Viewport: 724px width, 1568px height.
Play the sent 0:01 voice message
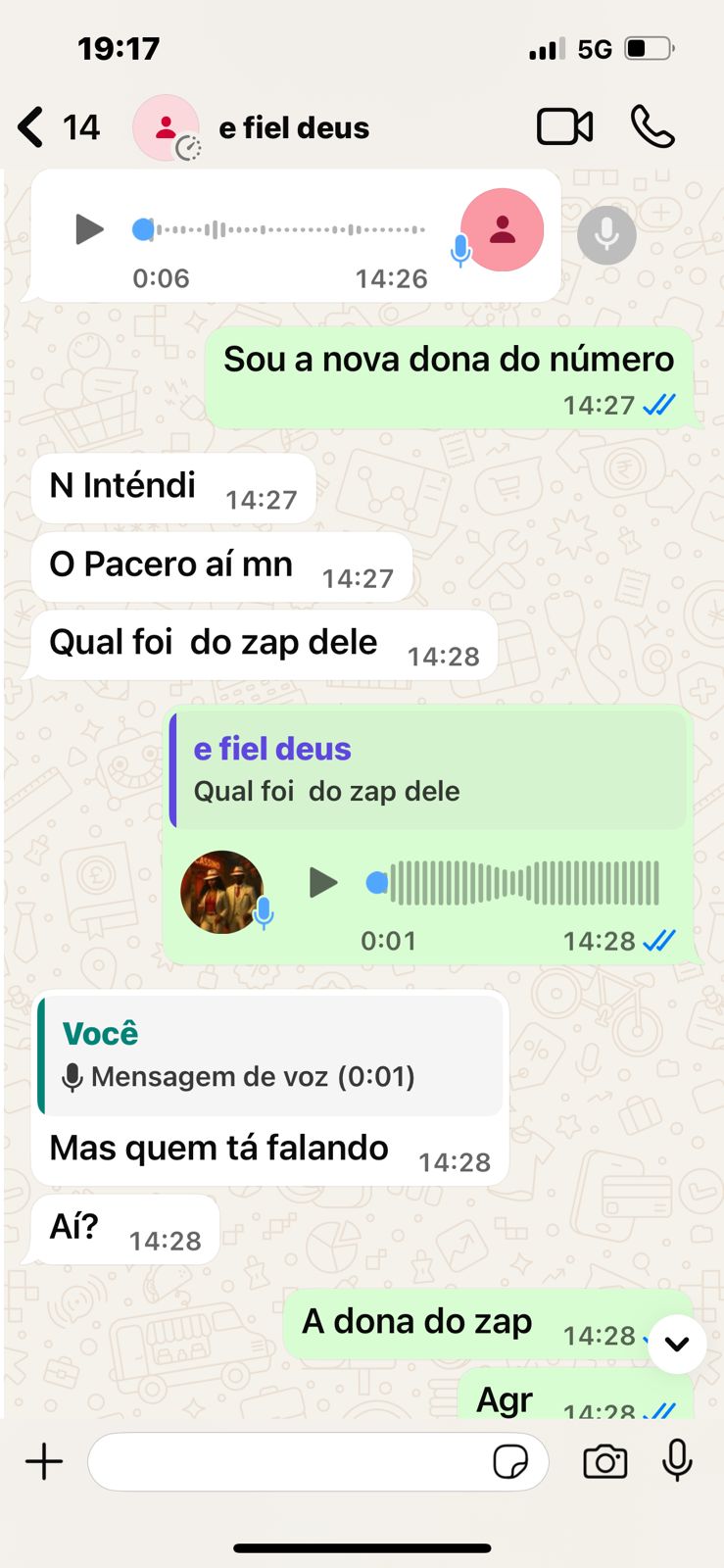tap(322, 882)
